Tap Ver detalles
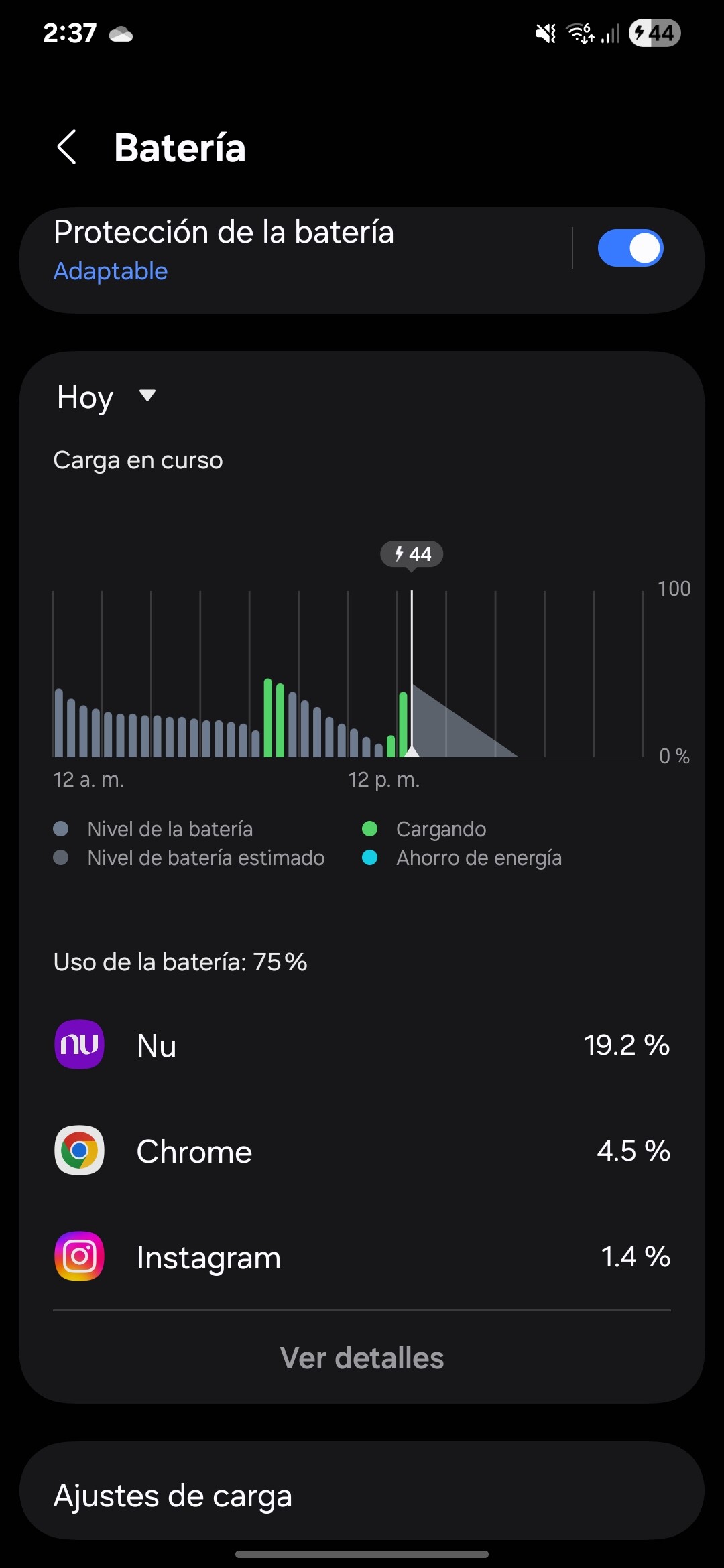 coord(362,1358)
